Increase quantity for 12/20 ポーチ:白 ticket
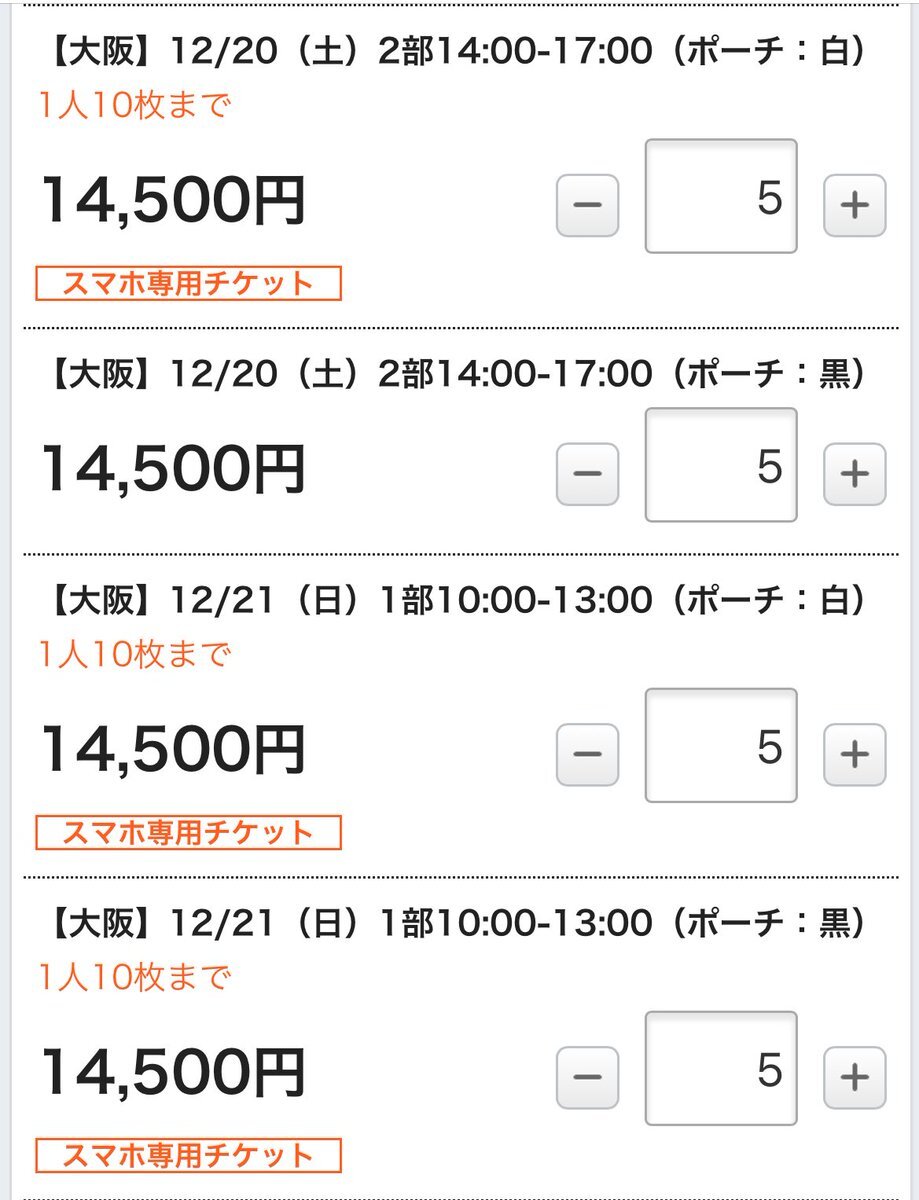The height and width of the screenshot is (1200, 919). 854,205
